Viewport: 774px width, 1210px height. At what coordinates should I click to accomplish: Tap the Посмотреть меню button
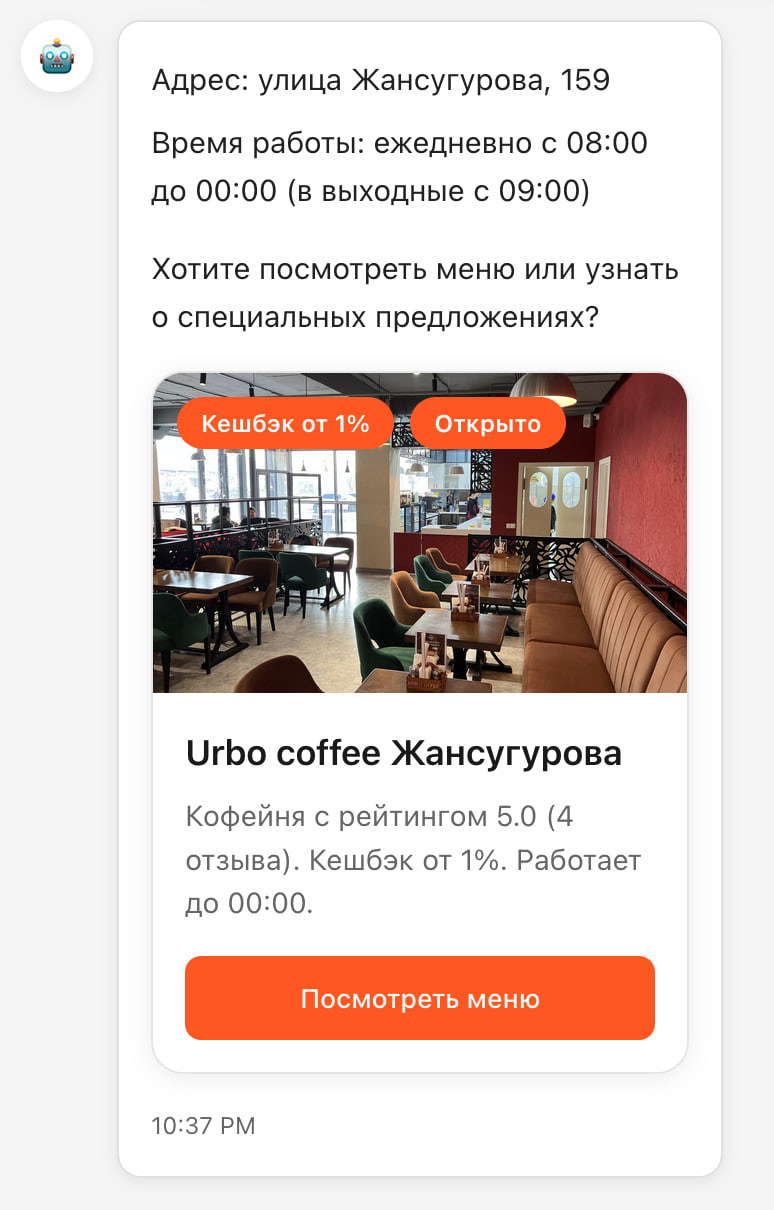tap(420, 998)
